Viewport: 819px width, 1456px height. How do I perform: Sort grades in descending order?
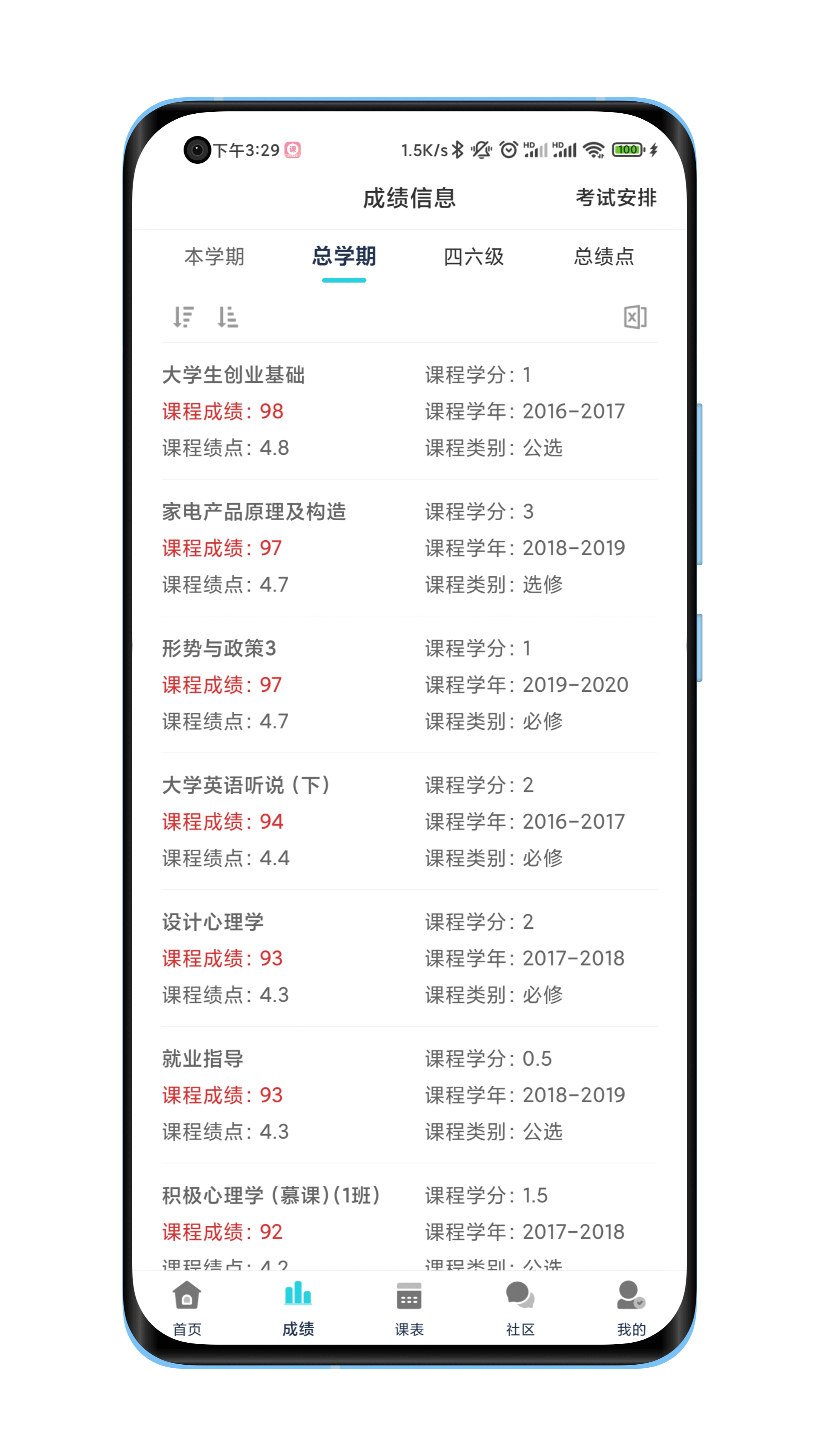tap(184, 317)
